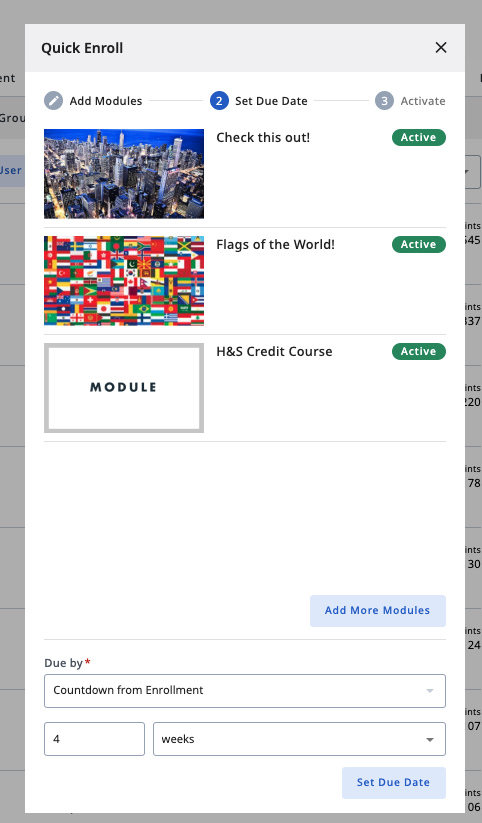Jump to the Activate step
The width and height of the screenshot is (482, 823).
[410, 101]
